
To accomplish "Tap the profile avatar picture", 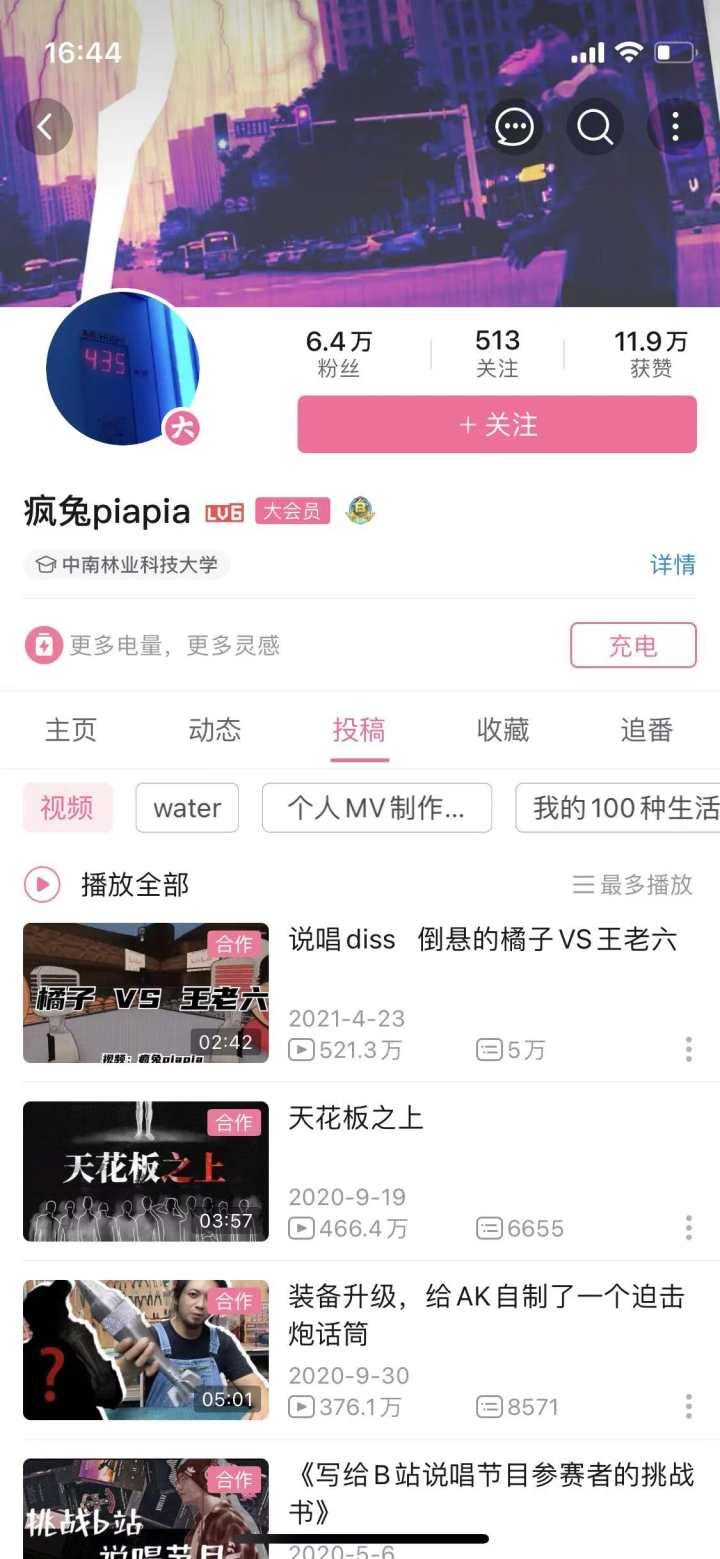I will click(122, 368).
